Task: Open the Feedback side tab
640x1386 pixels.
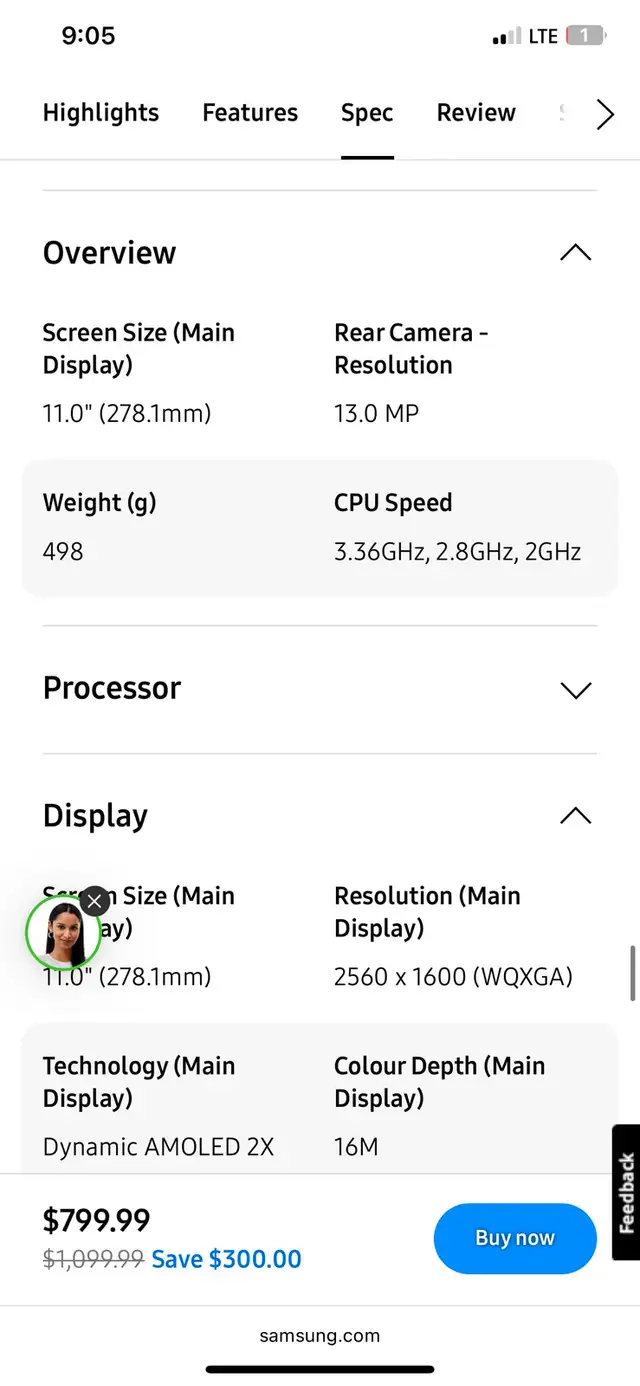Action: [x=626, y=1193]
